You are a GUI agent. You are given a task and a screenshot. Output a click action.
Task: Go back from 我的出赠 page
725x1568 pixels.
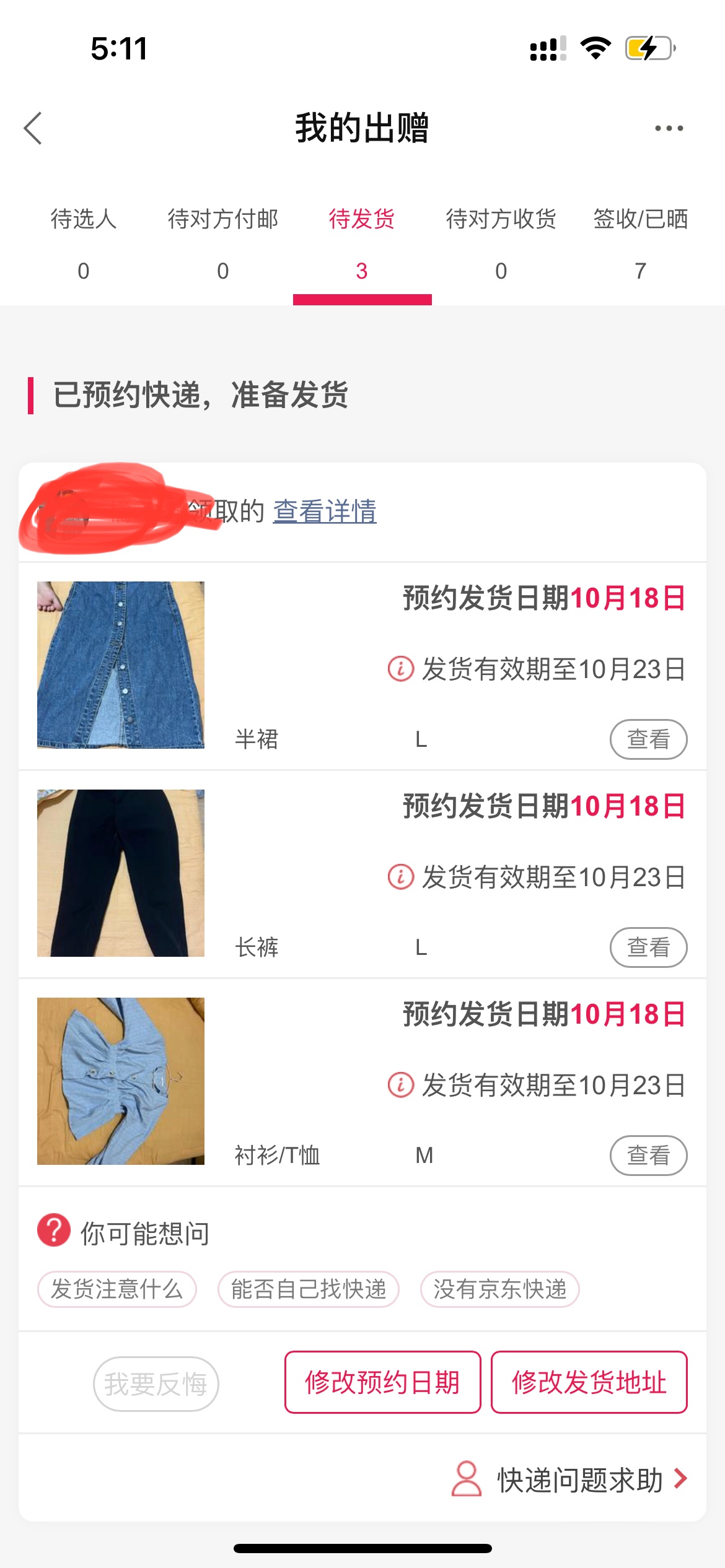pyautogui.click(x=33, y=128)
